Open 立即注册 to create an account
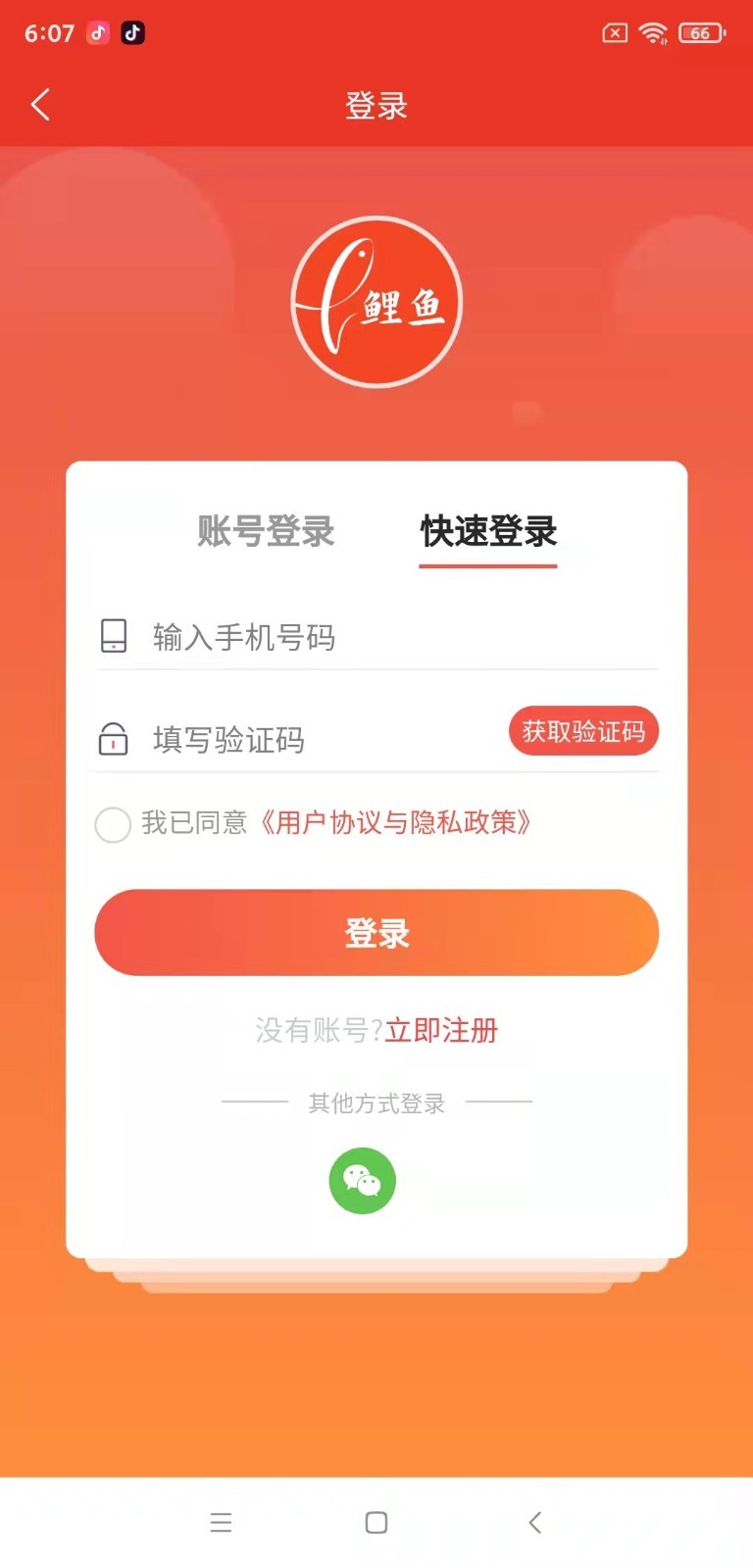 coord(441,1031)
